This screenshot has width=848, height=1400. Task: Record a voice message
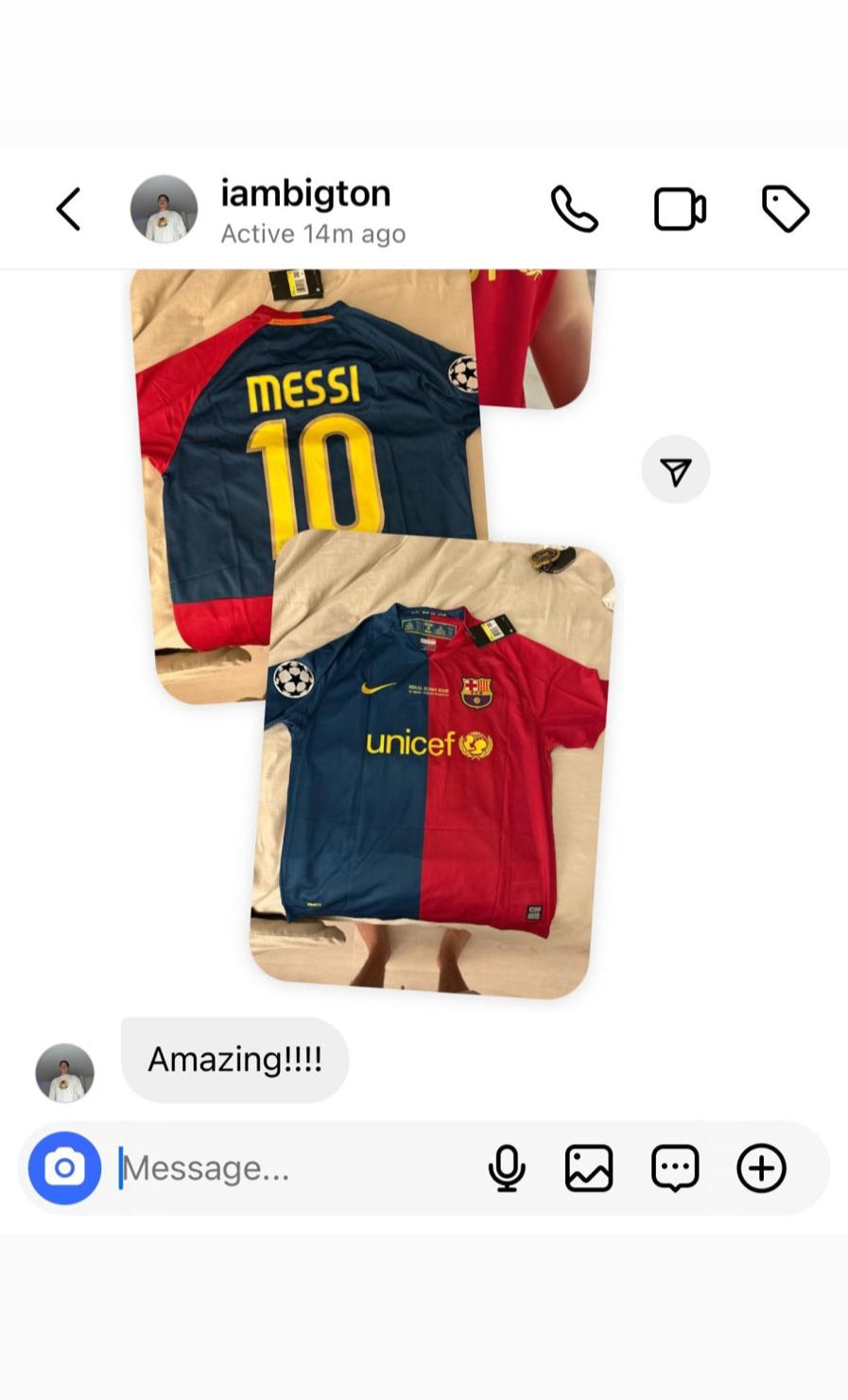[x=507, y=1168]
